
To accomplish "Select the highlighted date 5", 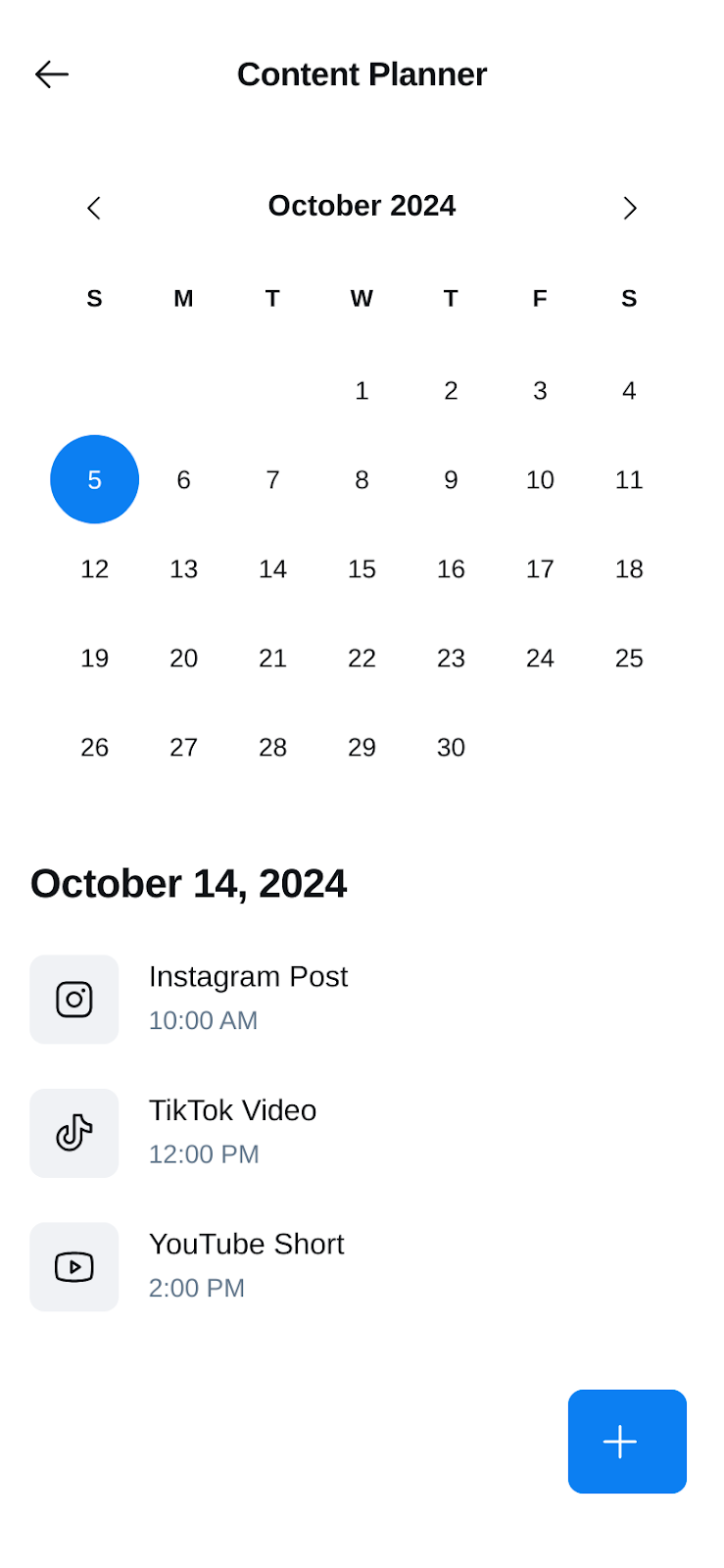I will [x=94, y=479].
